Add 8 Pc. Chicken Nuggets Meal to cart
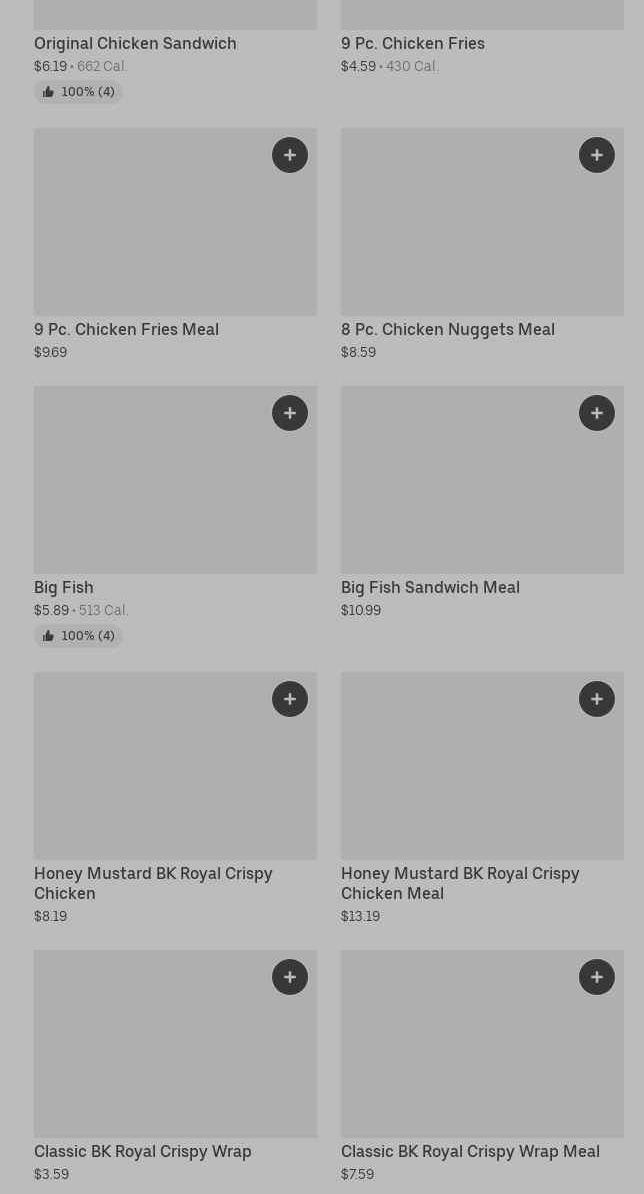This screenshot has height=1194, width=644. coord(597,155)
